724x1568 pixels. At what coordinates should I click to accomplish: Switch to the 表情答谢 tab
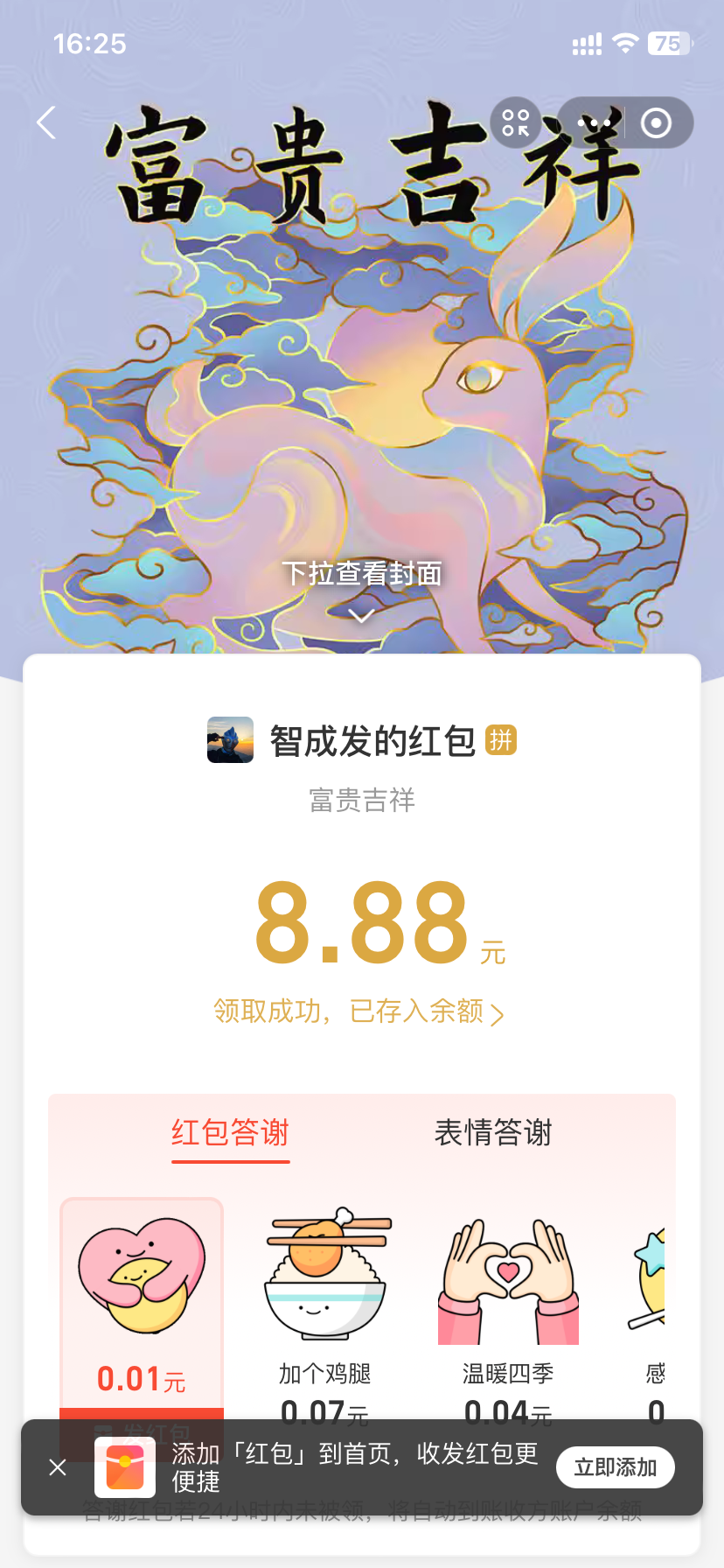[x=493, y=1132]
